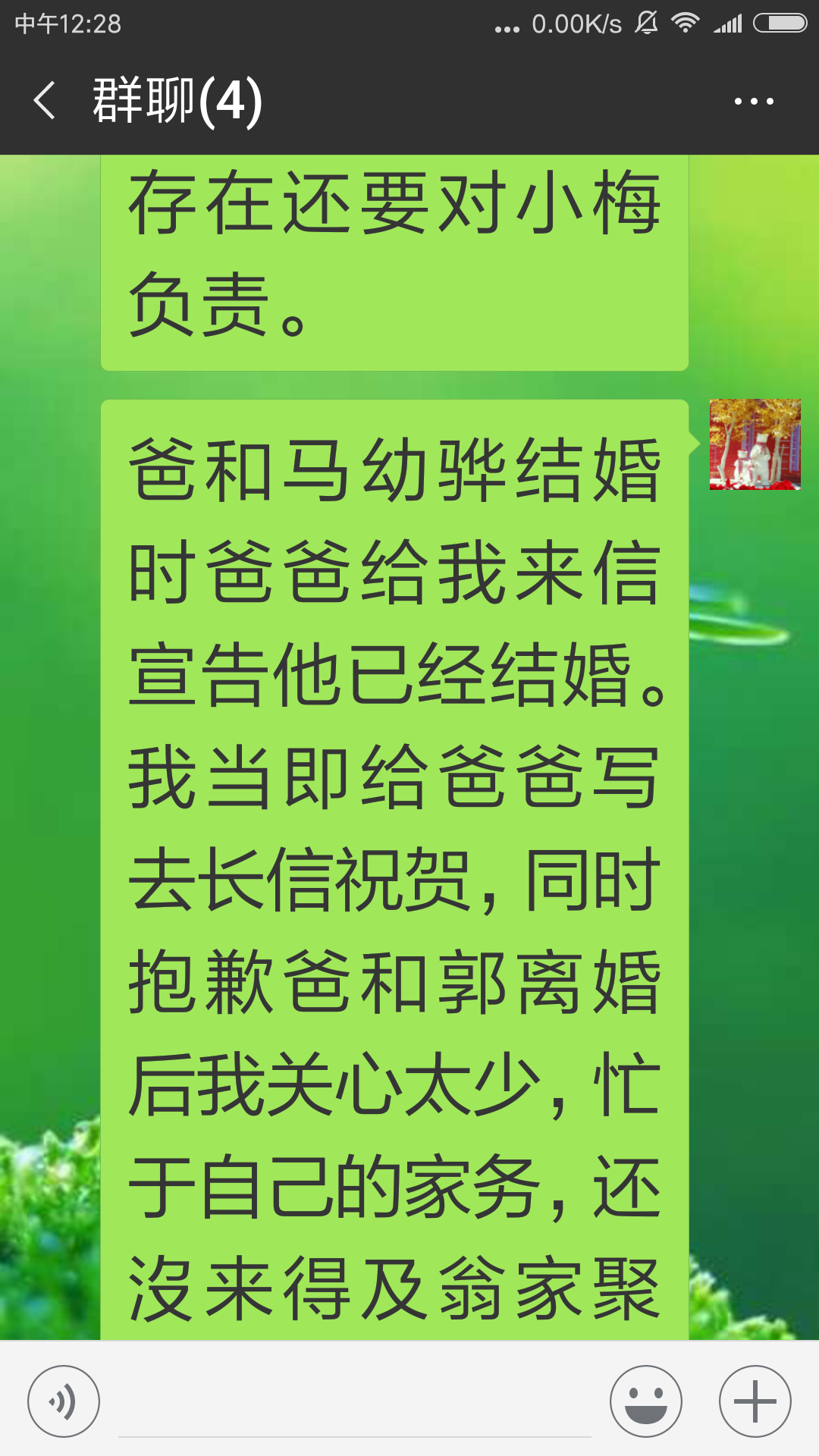819x1456 pixels.
Task: Open group chat details menu
Action: point(754,101)
